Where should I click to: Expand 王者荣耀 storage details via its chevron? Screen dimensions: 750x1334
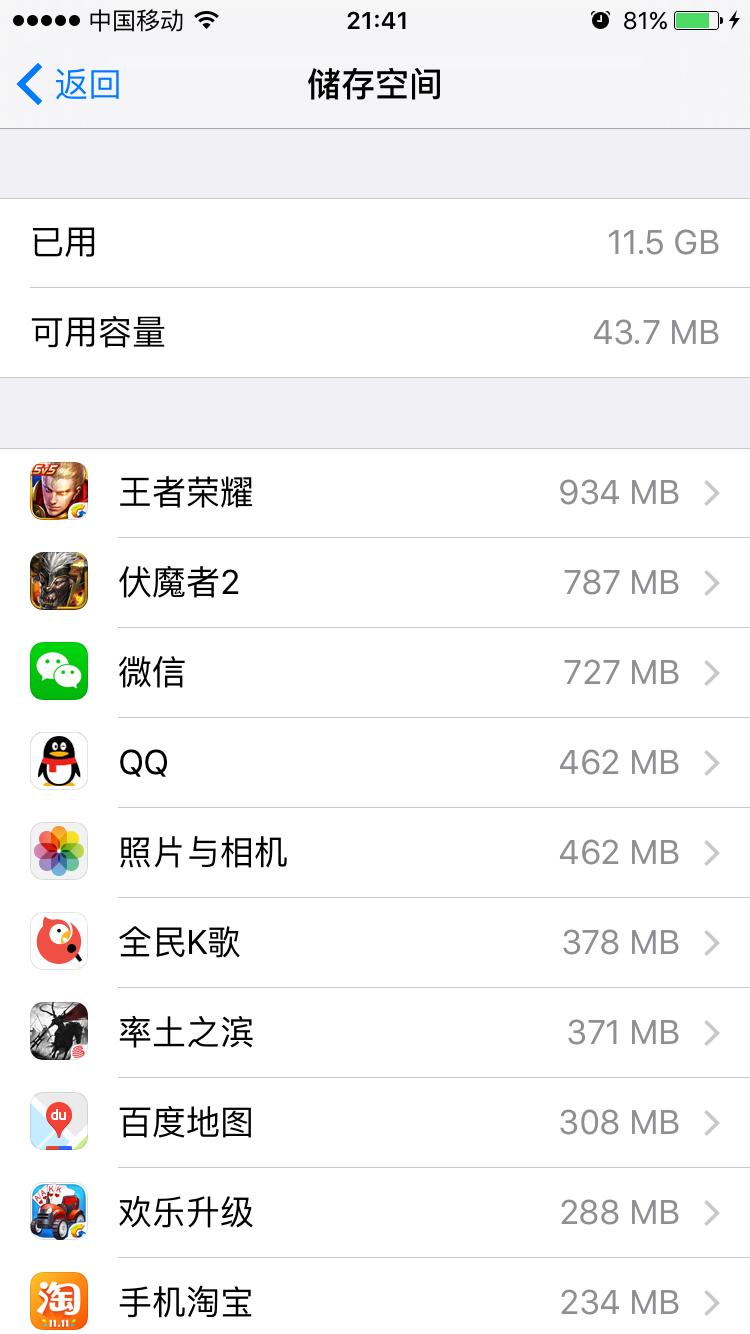point(712,492)
